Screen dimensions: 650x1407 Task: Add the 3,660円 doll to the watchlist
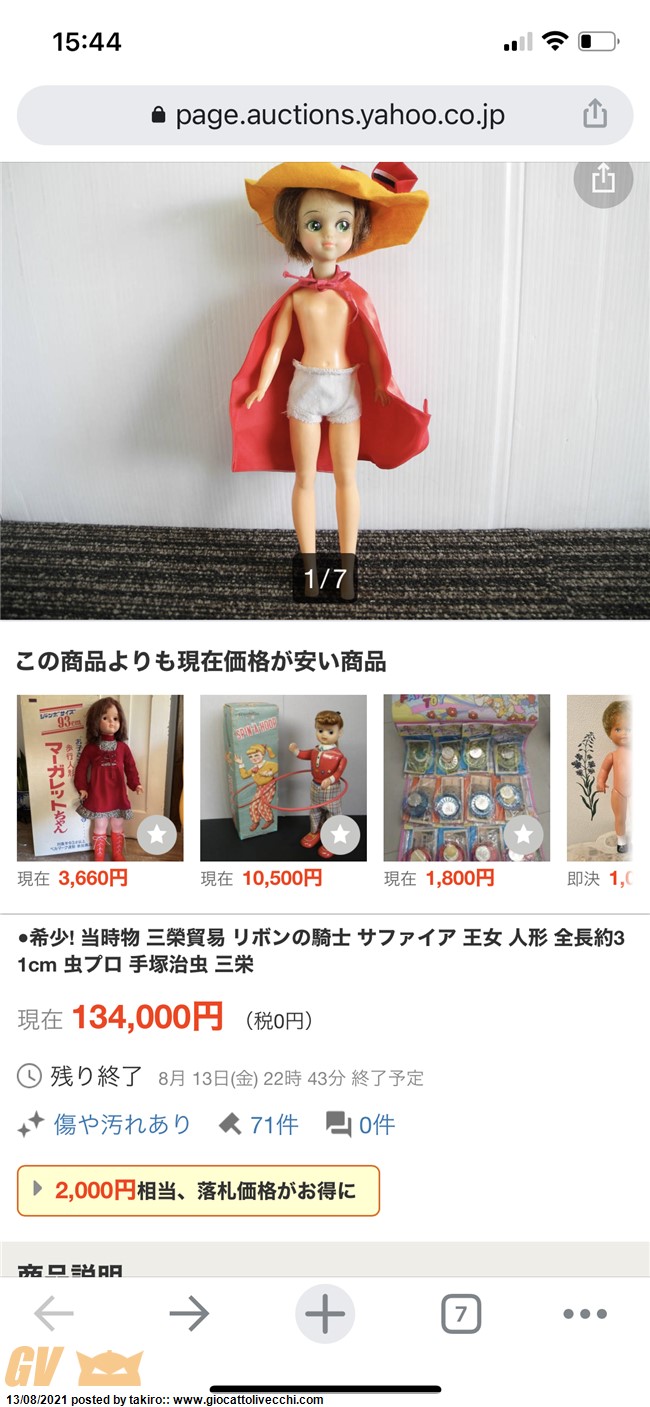coord(156,834)
